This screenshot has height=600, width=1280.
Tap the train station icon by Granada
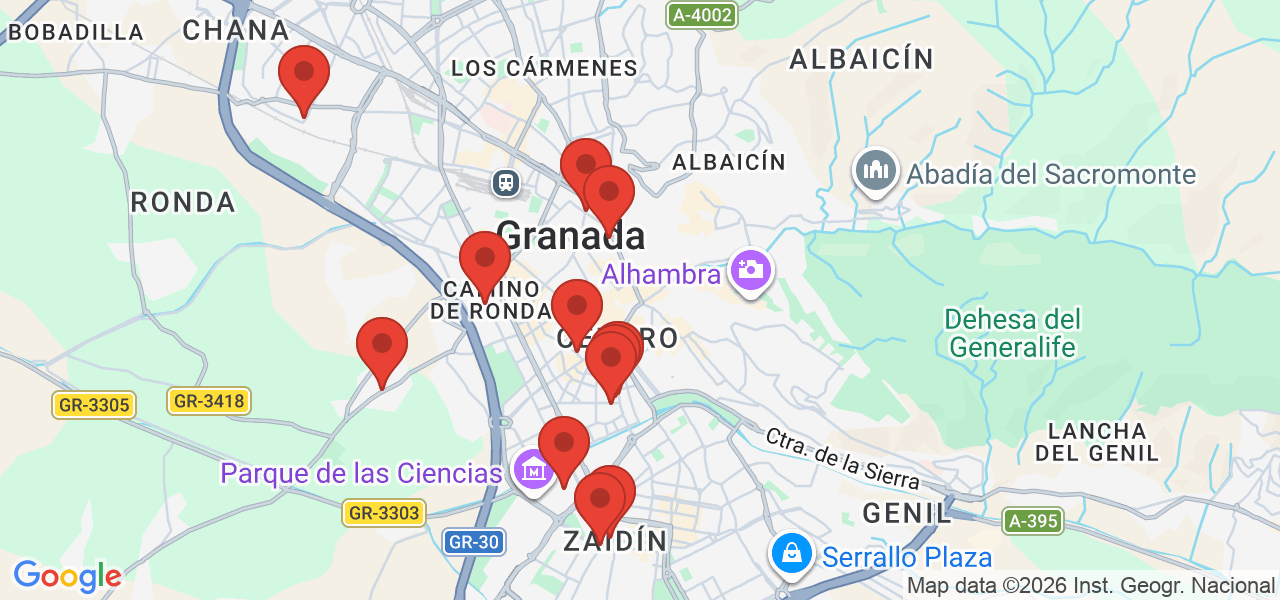pyautogui.click(x=506, y=182)
